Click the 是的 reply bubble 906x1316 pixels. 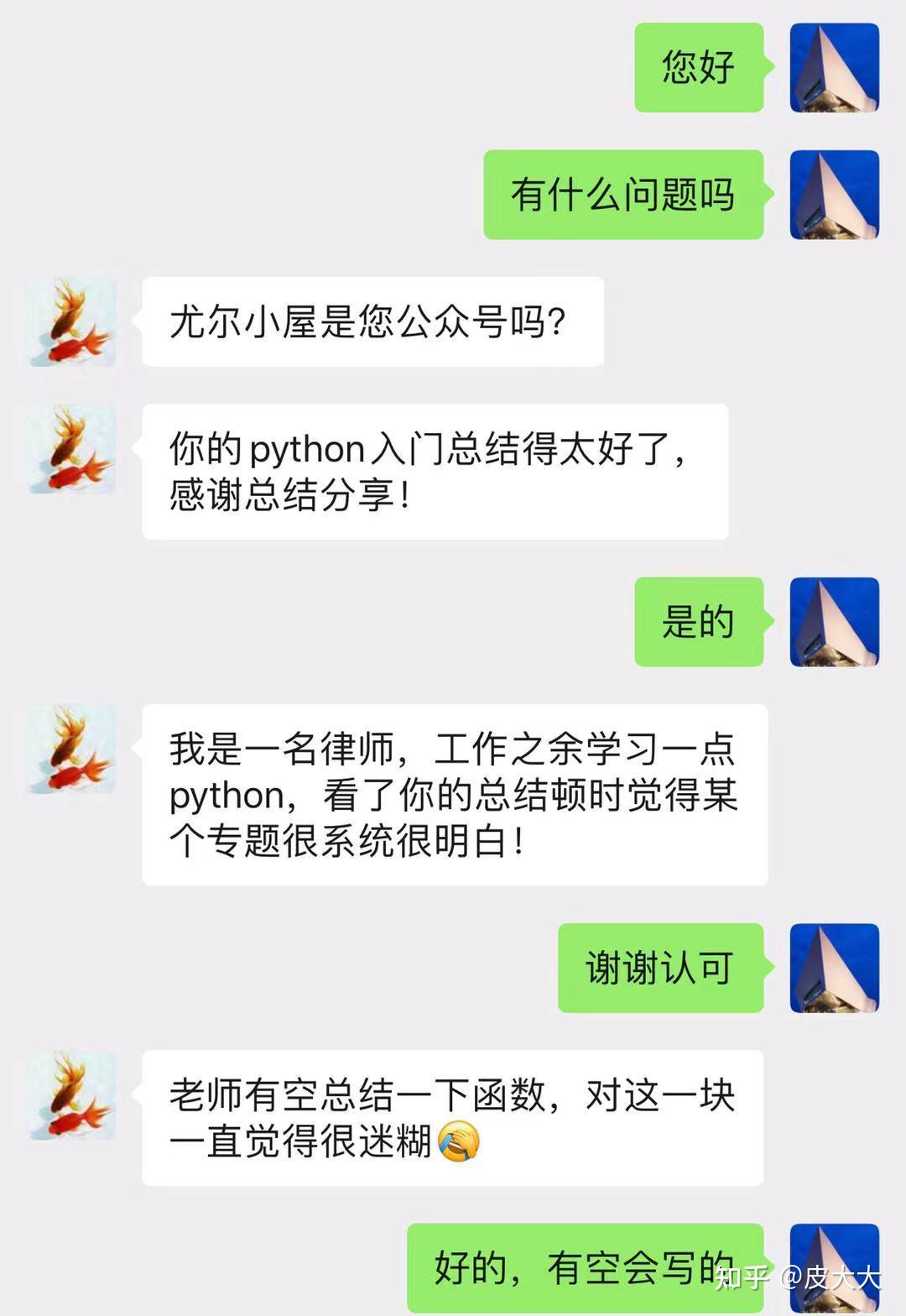(700, 624)
